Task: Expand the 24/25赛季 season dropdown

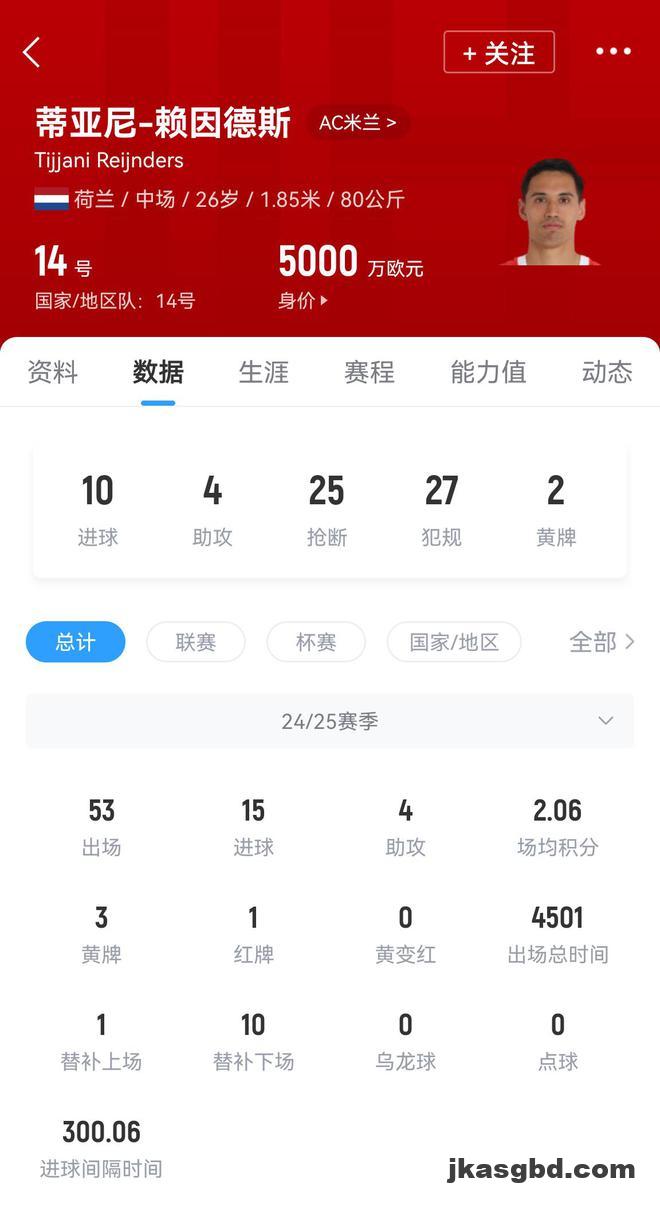Action: [330, 721]
